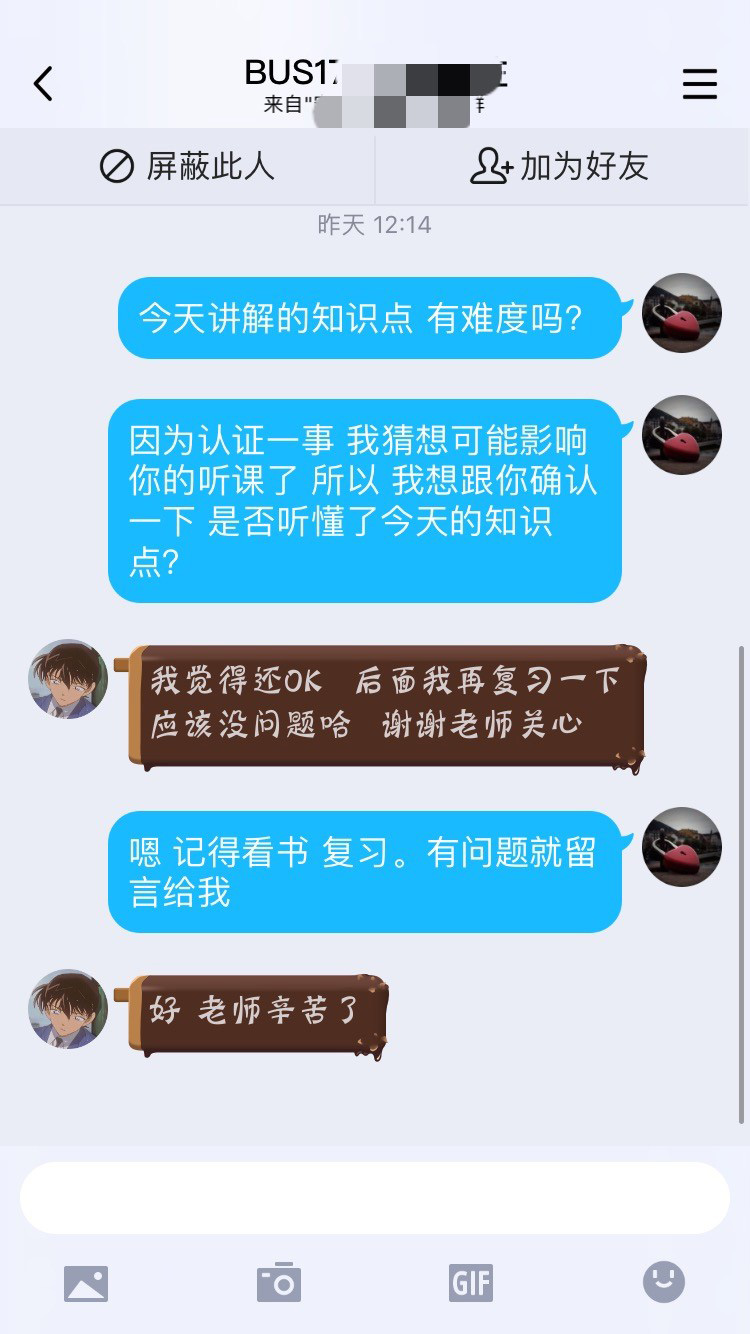
Task: Open the hamburger menu in the header
Action: [x=699, y=84]
